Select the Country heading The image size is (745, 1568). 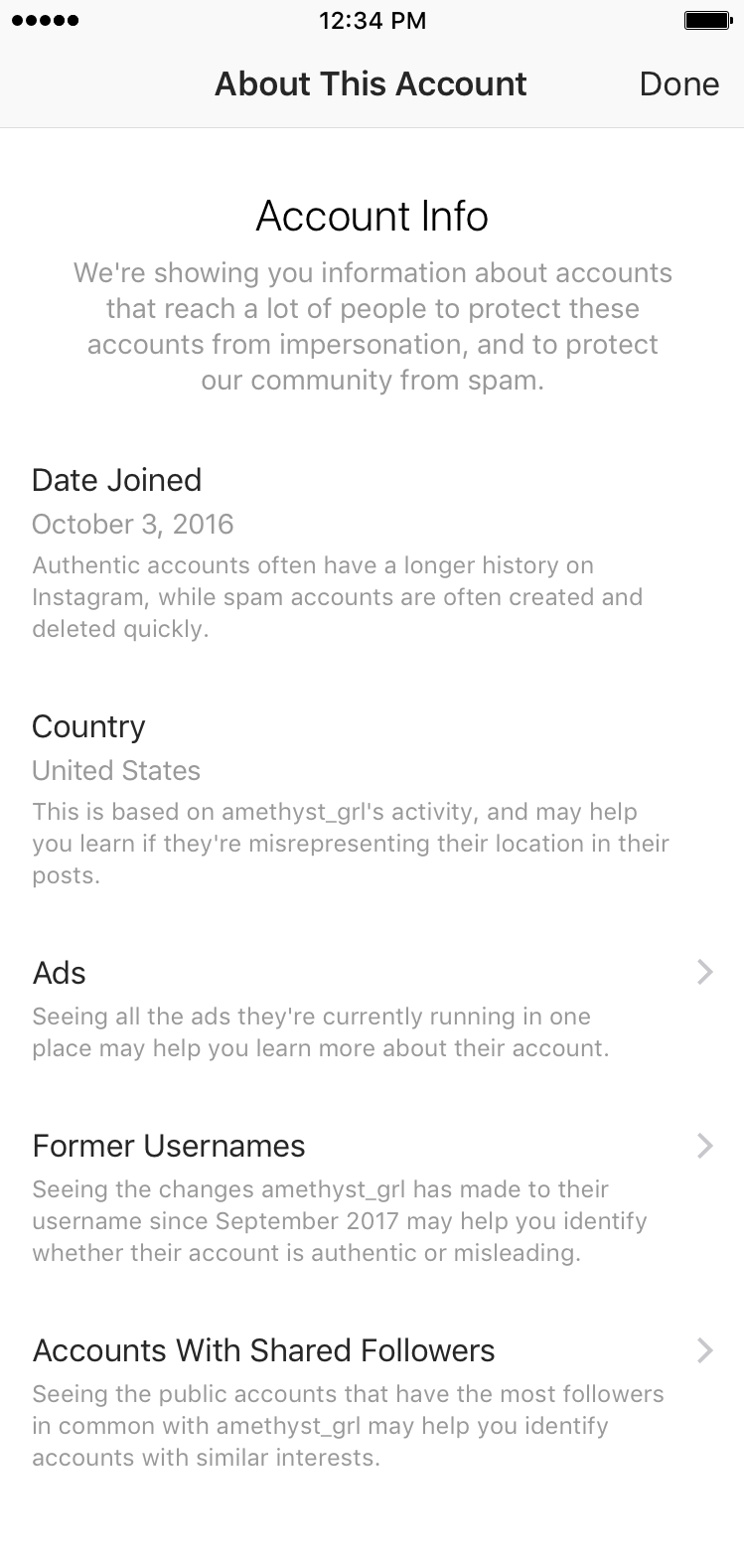(88, 726)
